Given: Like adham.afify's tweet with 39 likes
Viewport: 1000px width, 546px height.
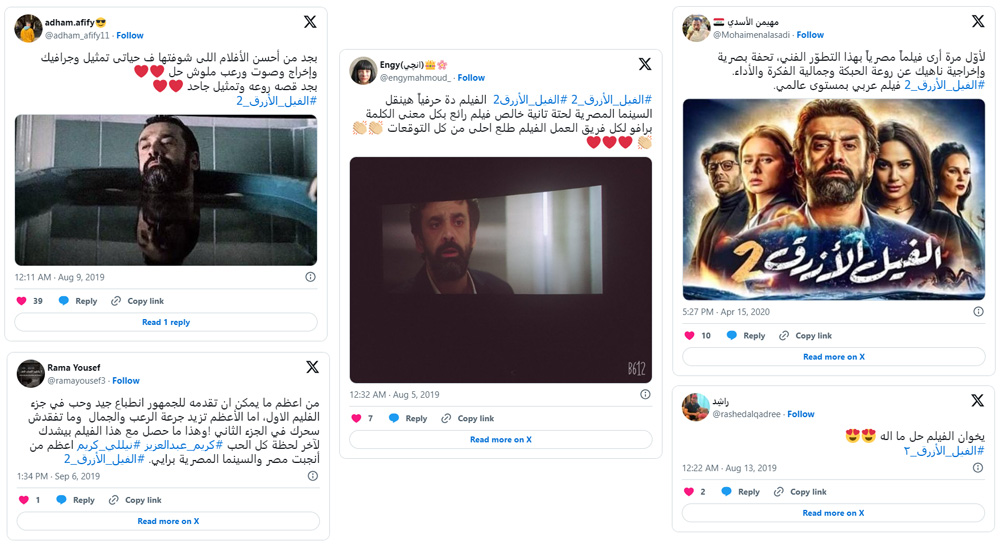Looking at the screenshot, I should pyautogui.click(x=22, y=301).
